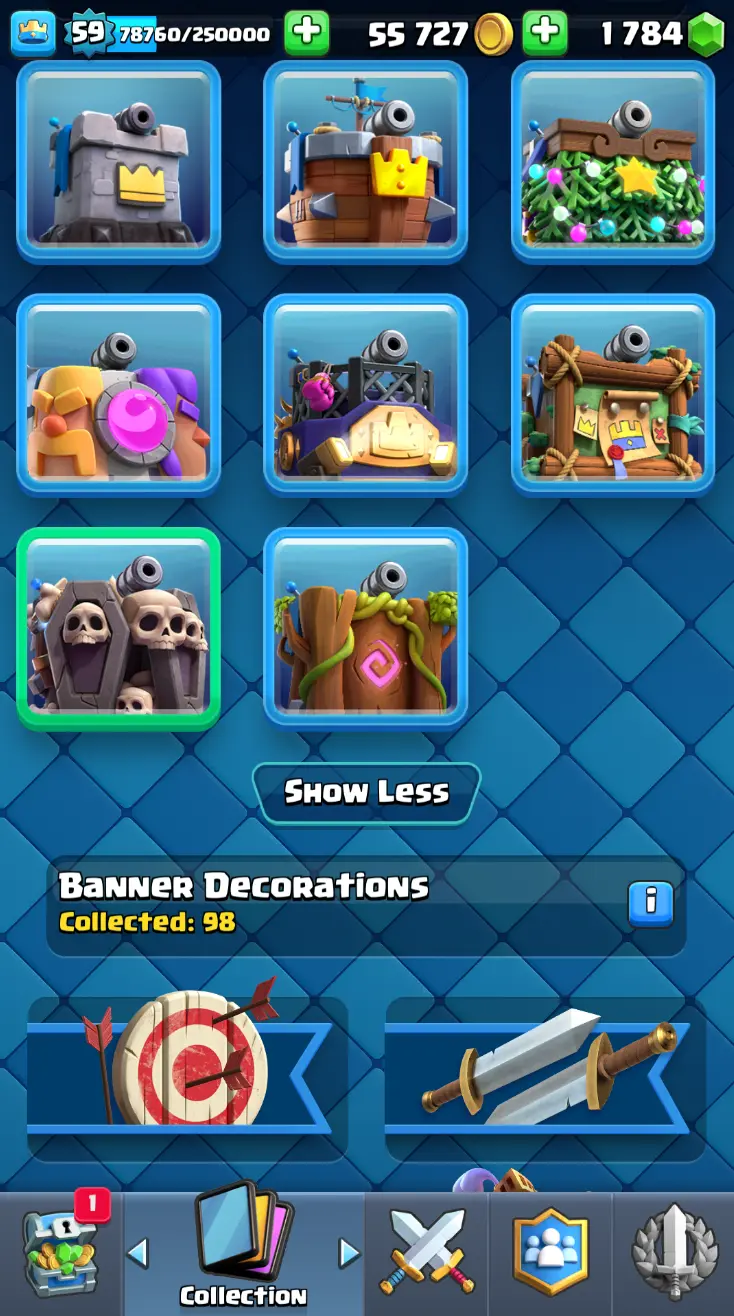Select the skull coffin tower skin
This screenshot has height=1316, width=734.
click(119, 629)
